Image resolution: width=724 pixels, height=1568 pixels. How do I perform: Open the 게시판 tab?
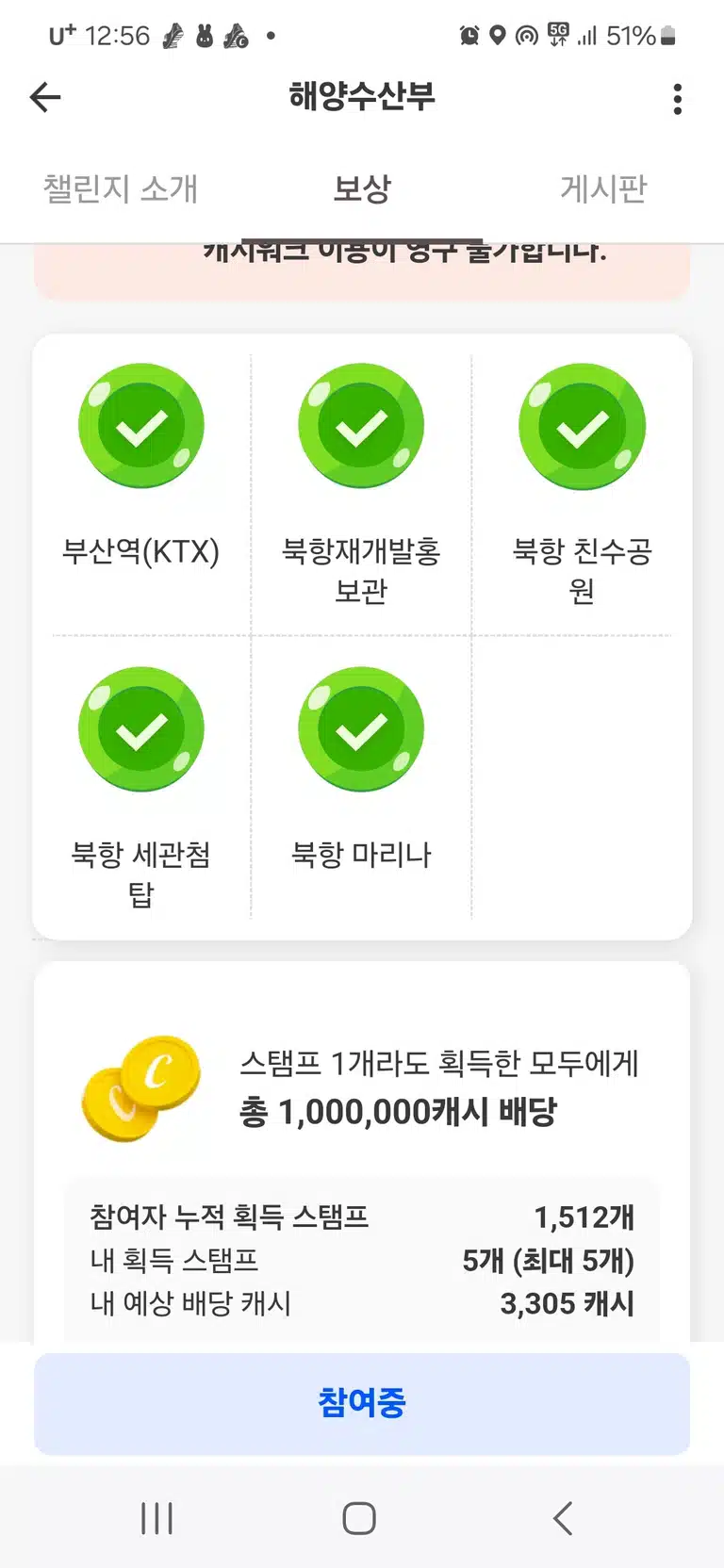click(x=603, y=188)
